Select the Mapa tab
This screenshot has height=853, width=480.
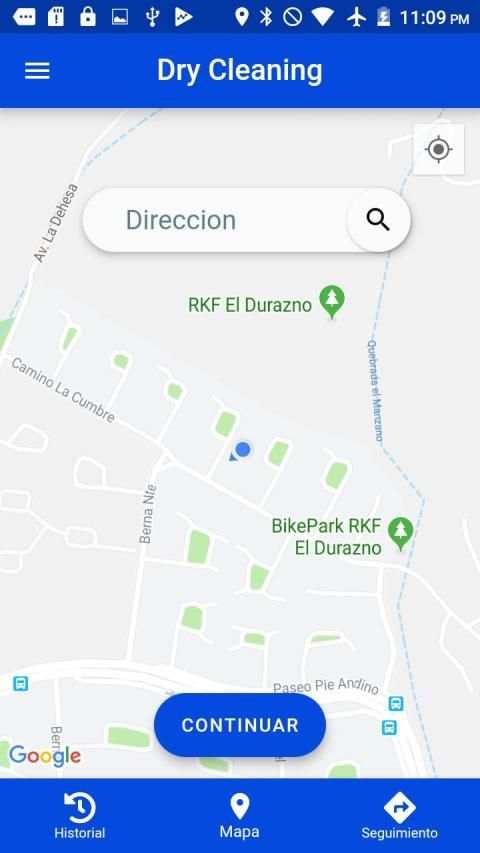pyautogui.click(x=239, y=816)
